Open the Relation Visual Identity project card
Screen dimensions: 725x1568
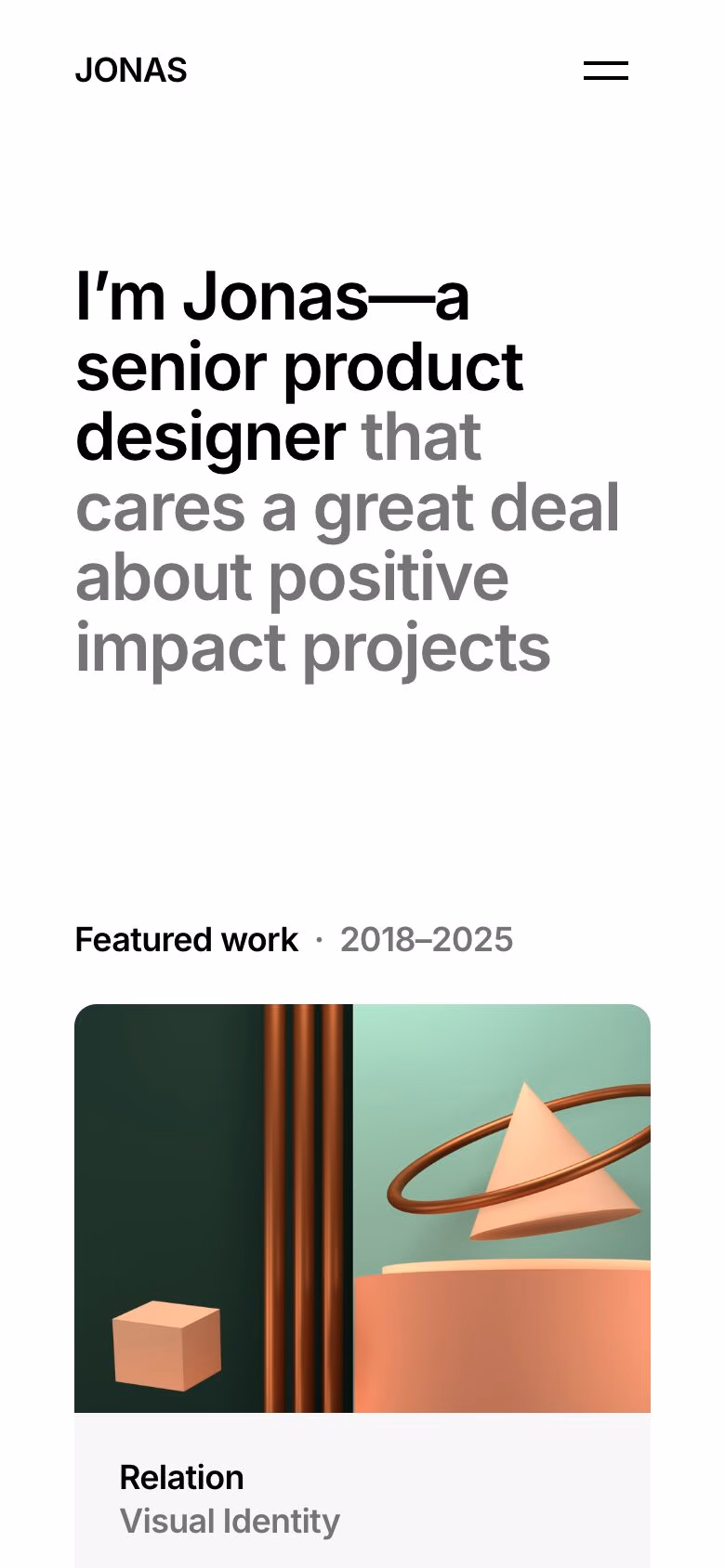362,1254
